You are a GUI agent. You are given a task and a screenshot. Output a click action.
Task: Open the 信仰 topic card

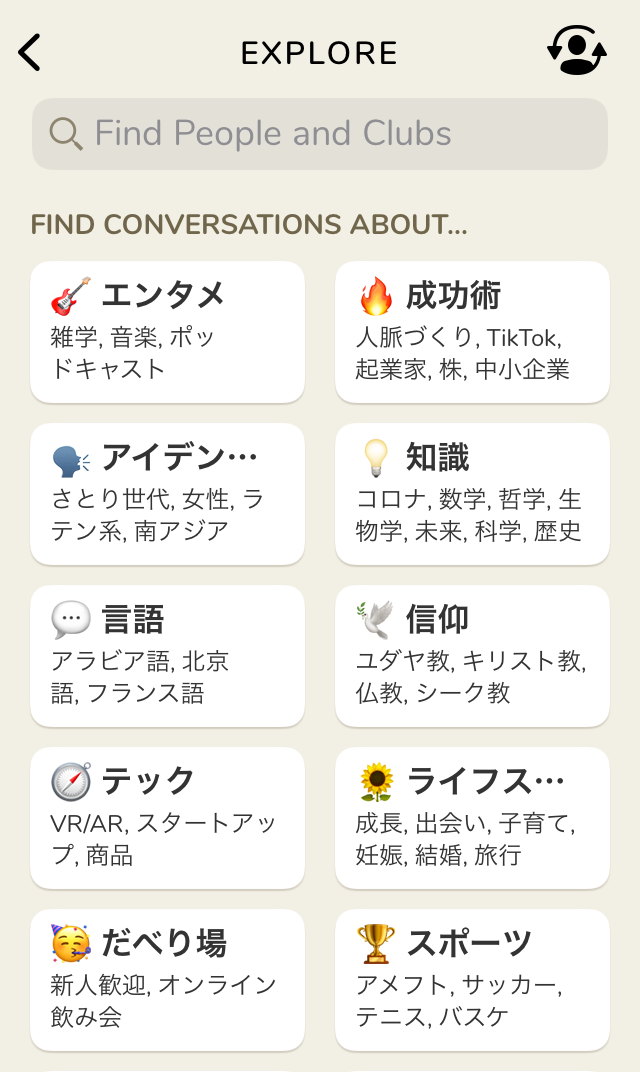(472, 656)
